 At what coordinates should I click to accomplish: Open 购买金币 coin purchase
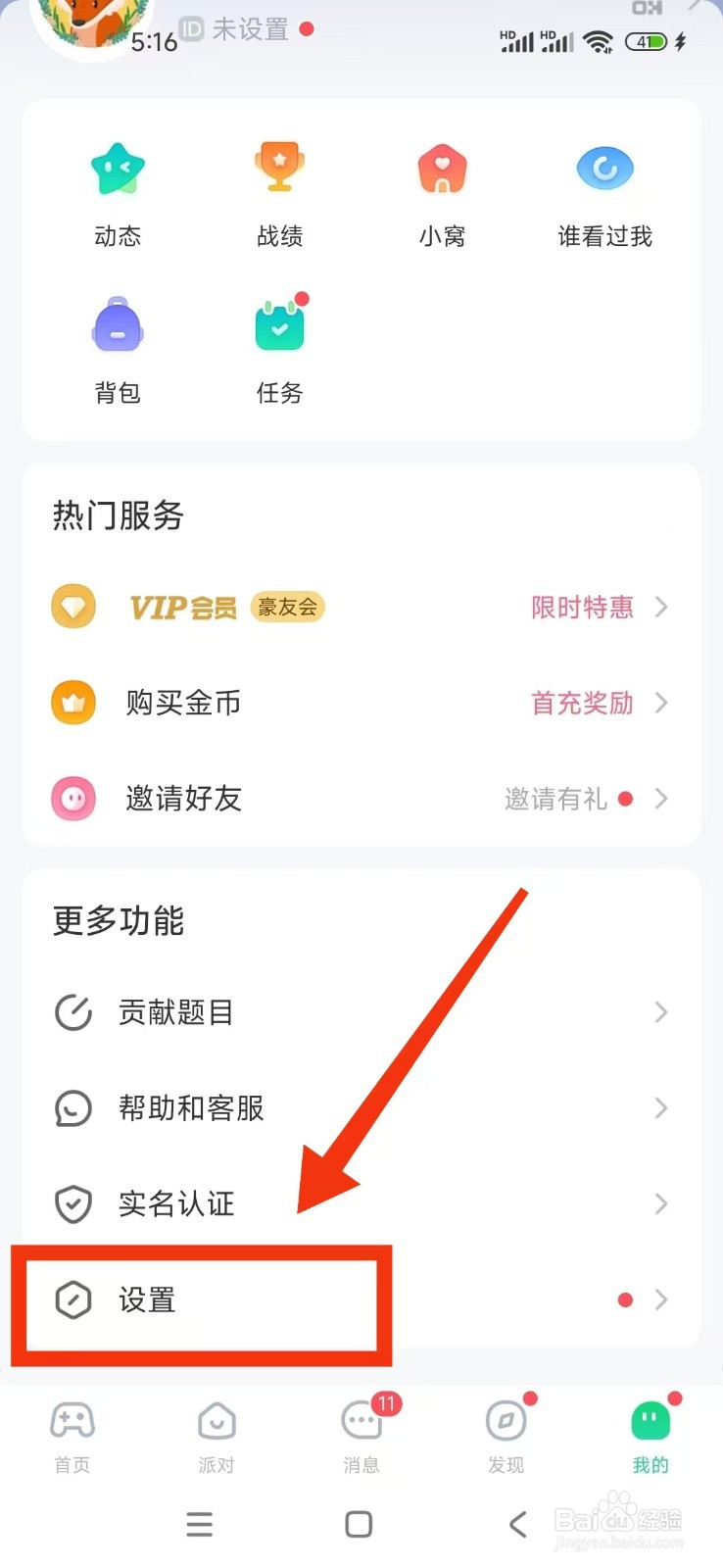point(73,703)
